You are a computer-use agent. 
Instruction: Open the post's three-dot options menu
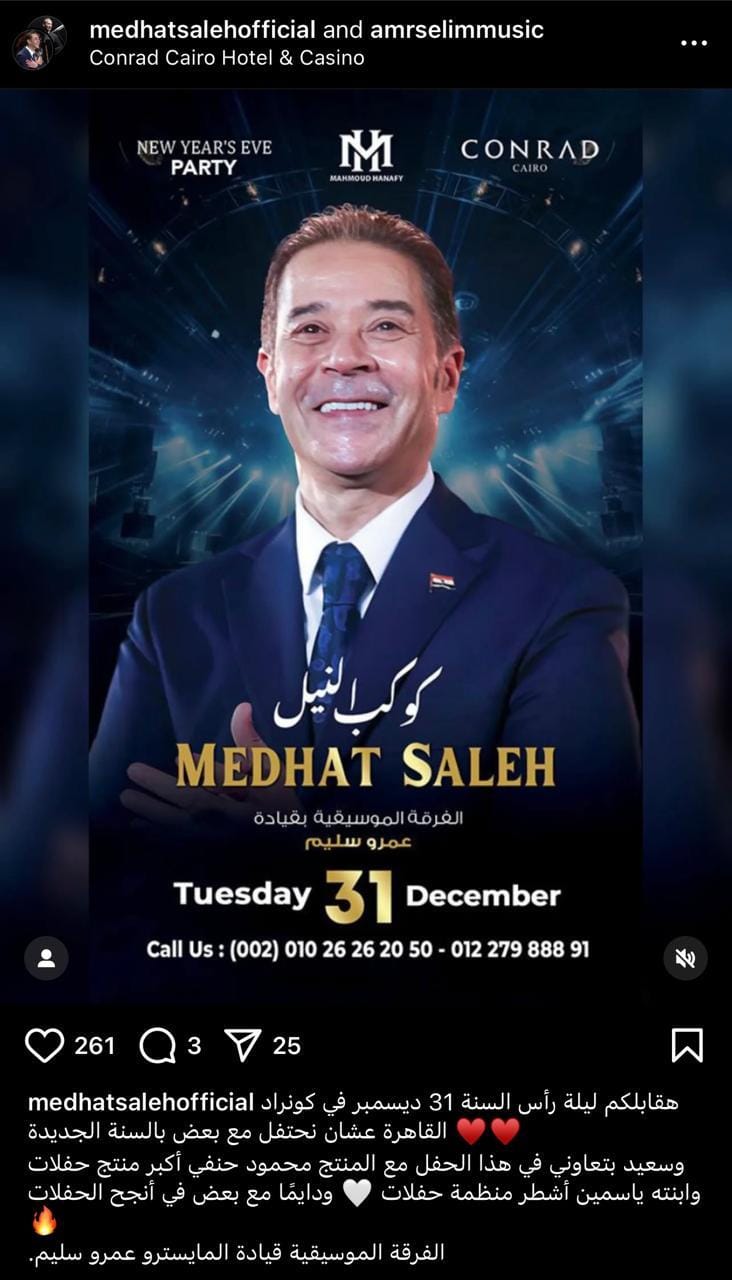(693, 43)
